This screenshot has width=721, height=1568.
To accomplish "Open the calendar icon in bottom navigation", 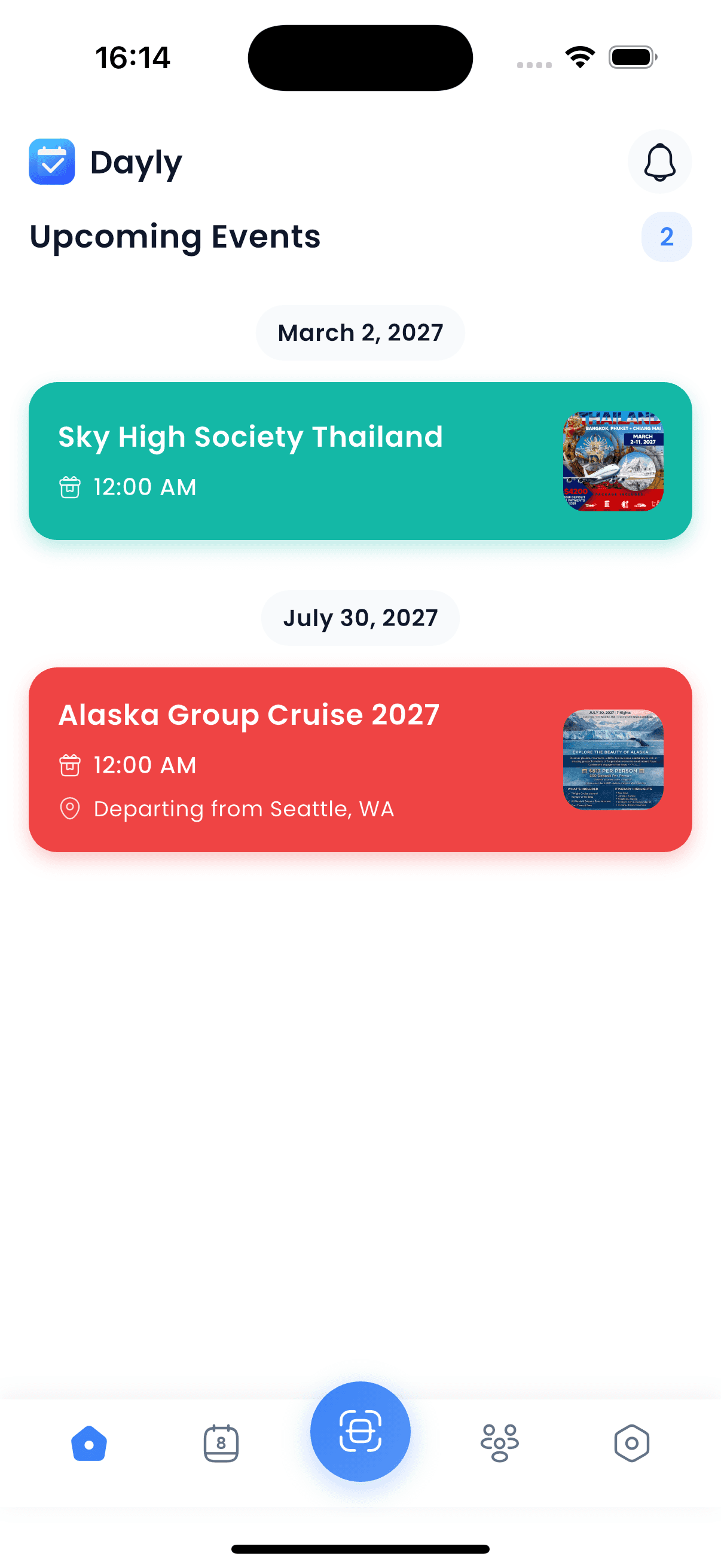I will click(x=221, y=1443).
